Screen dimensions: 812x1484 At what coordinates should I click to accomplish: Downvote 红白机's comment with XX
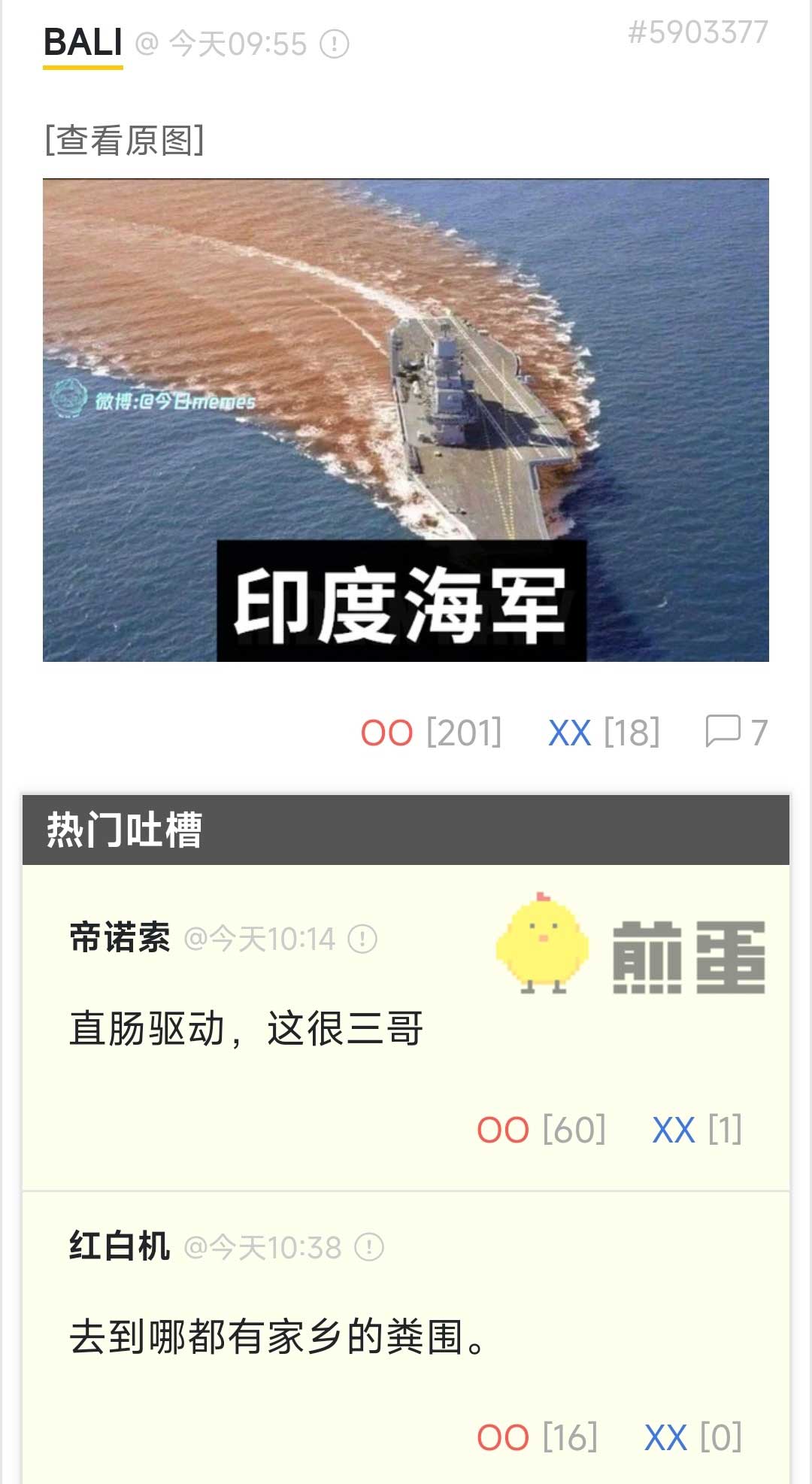click(665, 1437)
